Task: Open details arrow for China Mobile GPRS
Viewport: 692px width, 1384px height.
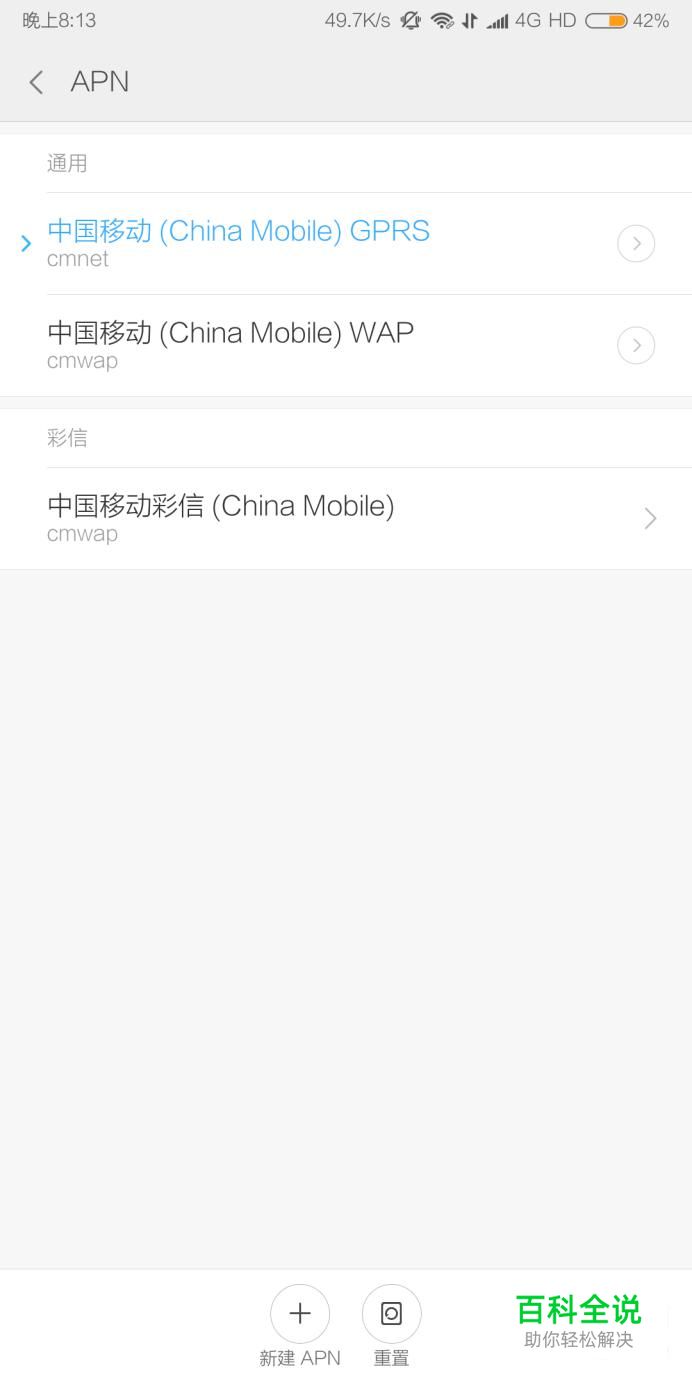Action: coord(636,244)
